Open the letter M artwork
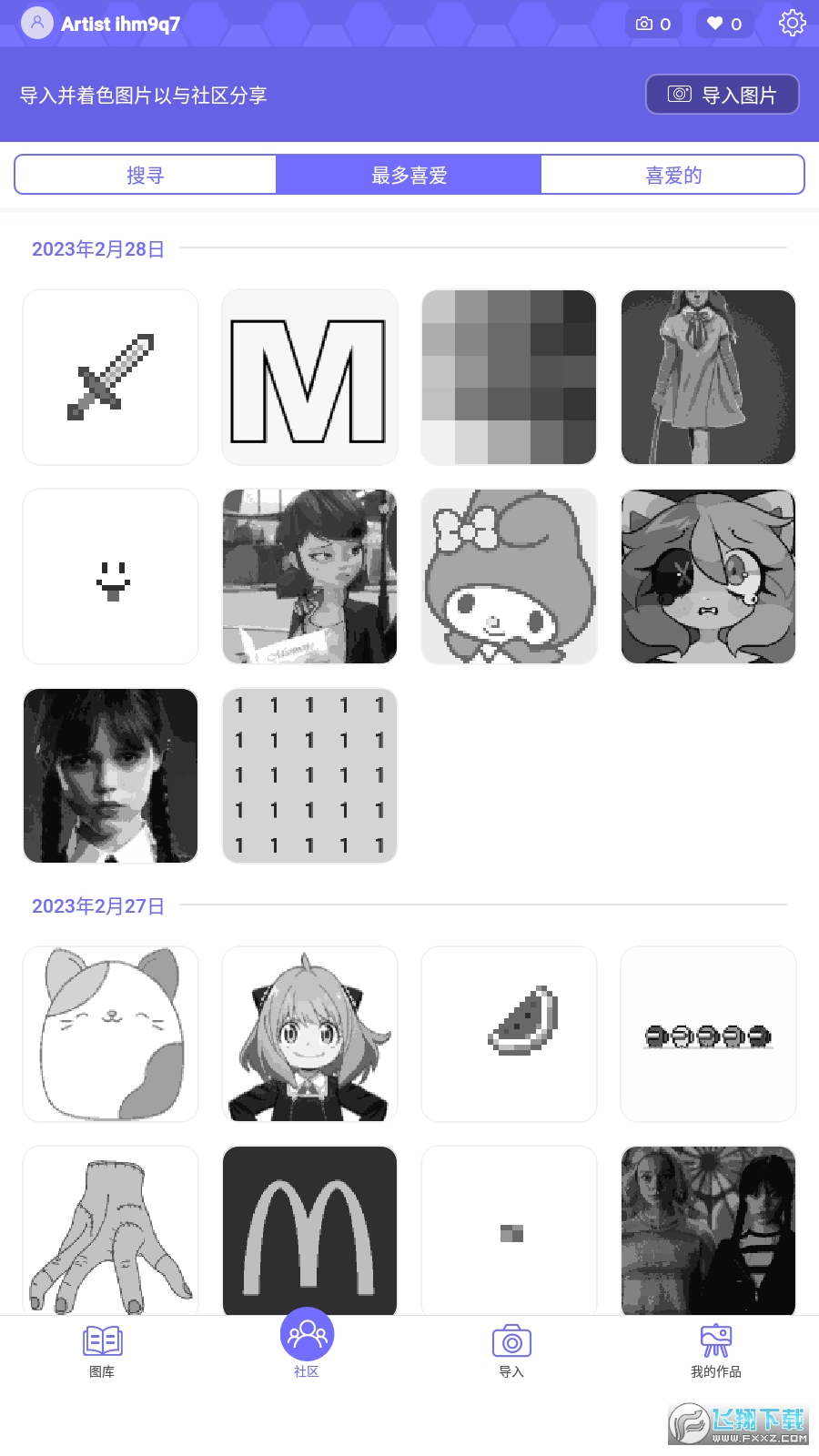Screen dimensions: 819x1456 coord(309,377)
